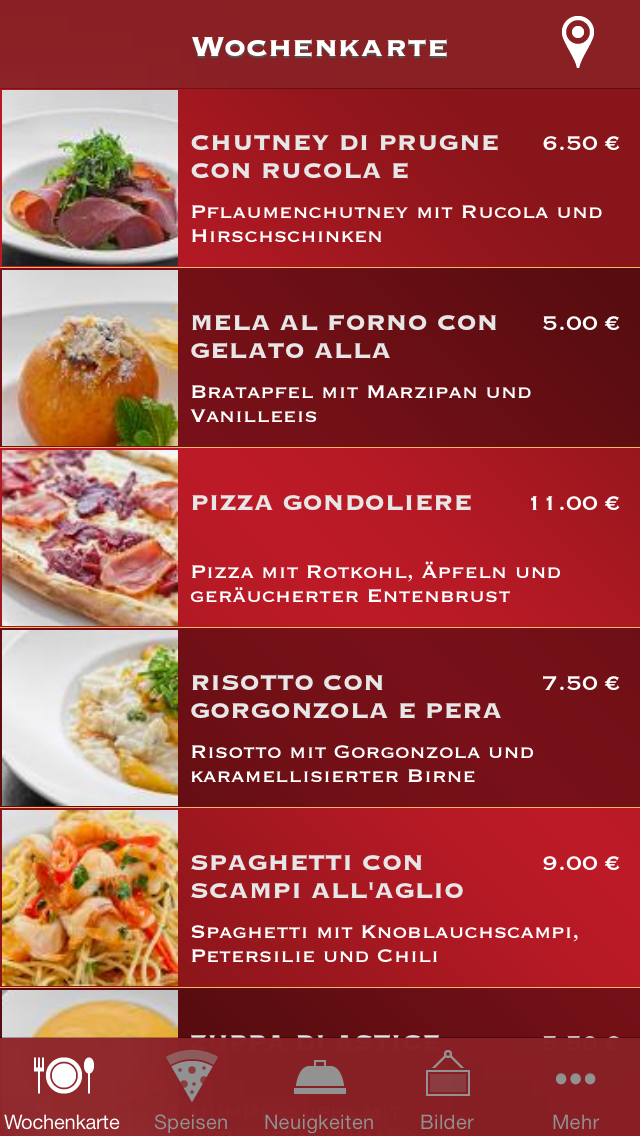The image size is (640, 1136).
Task: Open the Bilder tab
Action: [x=447, y=1090]
